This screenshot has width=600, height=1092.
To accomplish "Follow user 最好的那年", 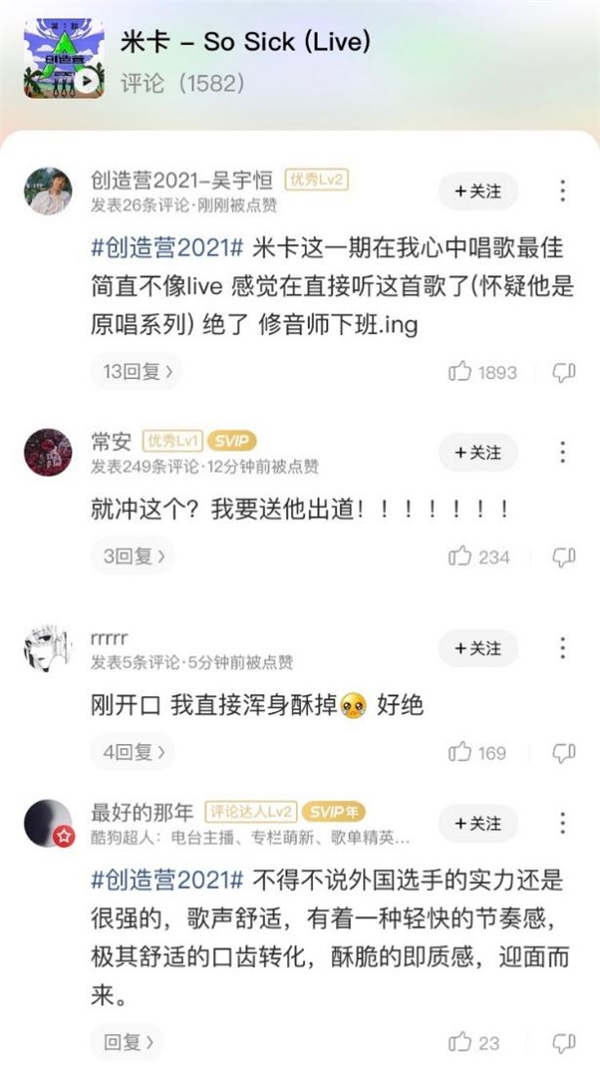I will tap(477, 823).
